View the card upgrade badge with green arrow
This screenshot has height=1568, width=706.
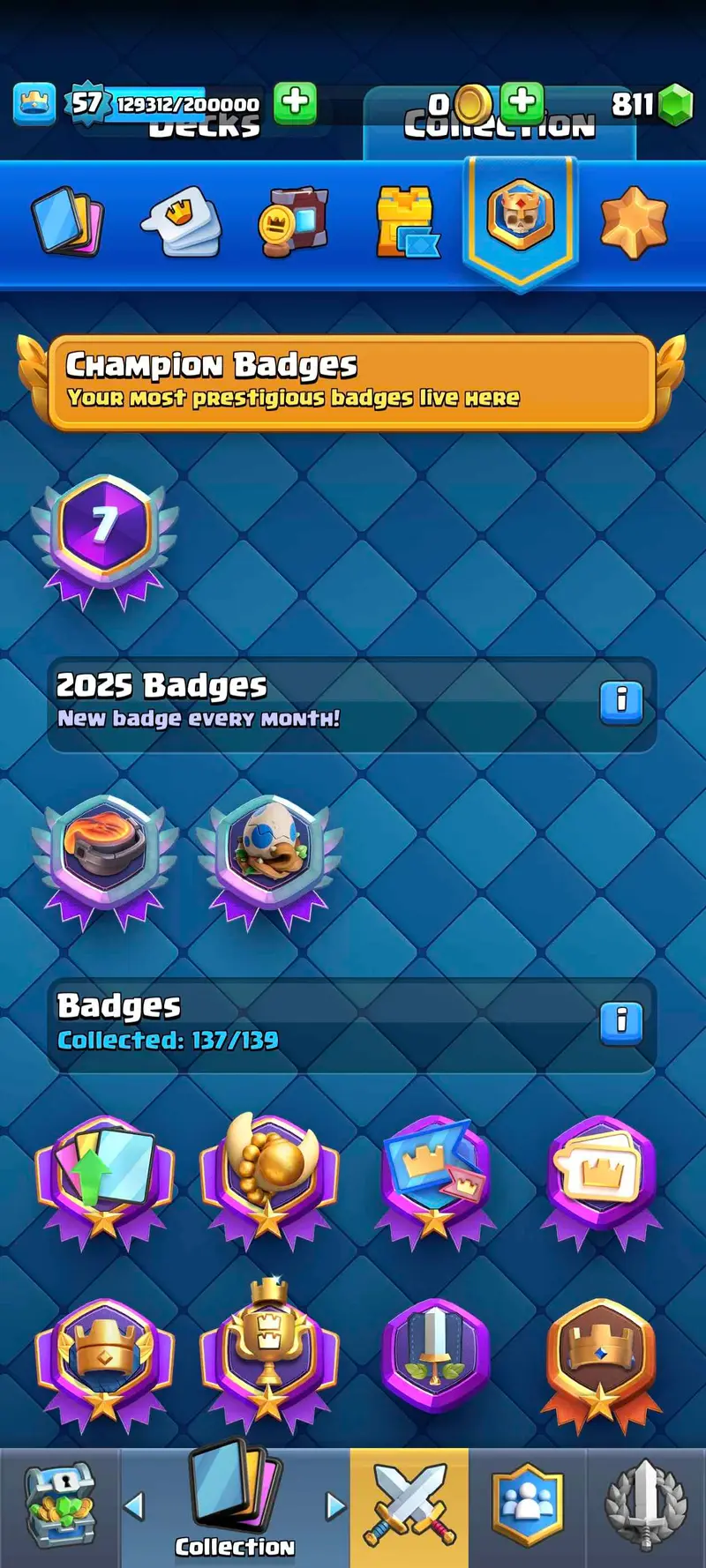click(105, 1179)
